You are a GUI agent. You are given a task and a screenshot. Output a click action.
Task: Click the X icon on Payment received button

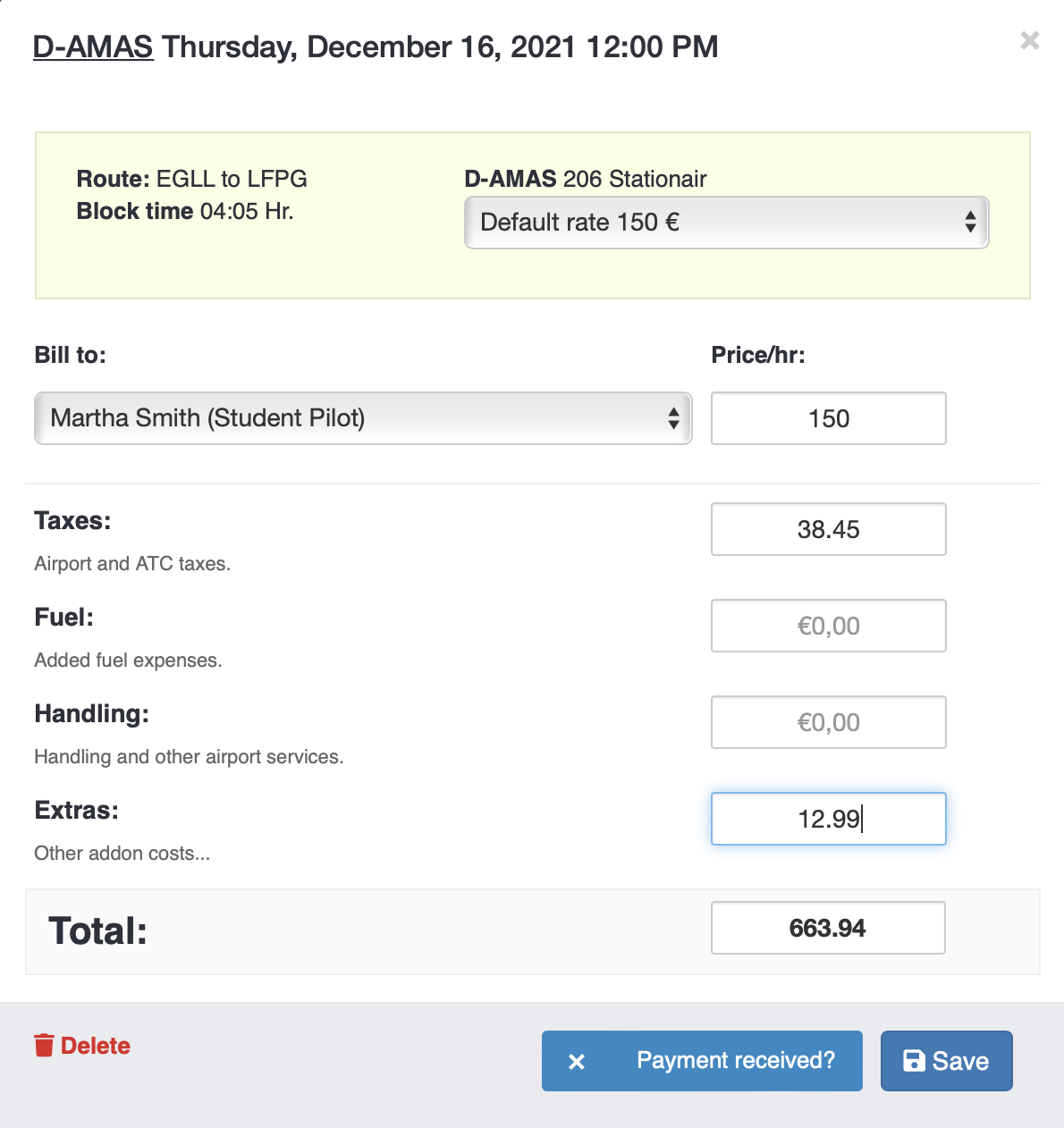[x=577, y=1060]
